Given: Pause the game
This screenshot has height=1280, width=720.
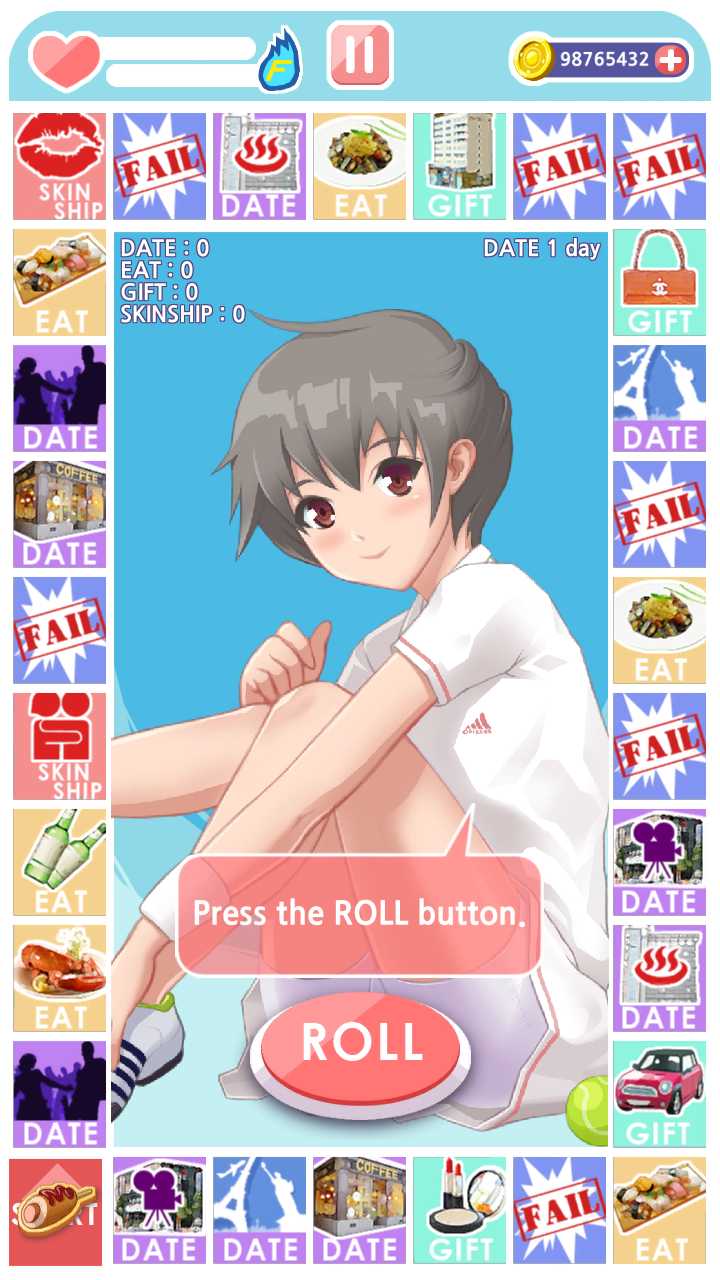Looking at the screenshot, I should pos(360,55).
